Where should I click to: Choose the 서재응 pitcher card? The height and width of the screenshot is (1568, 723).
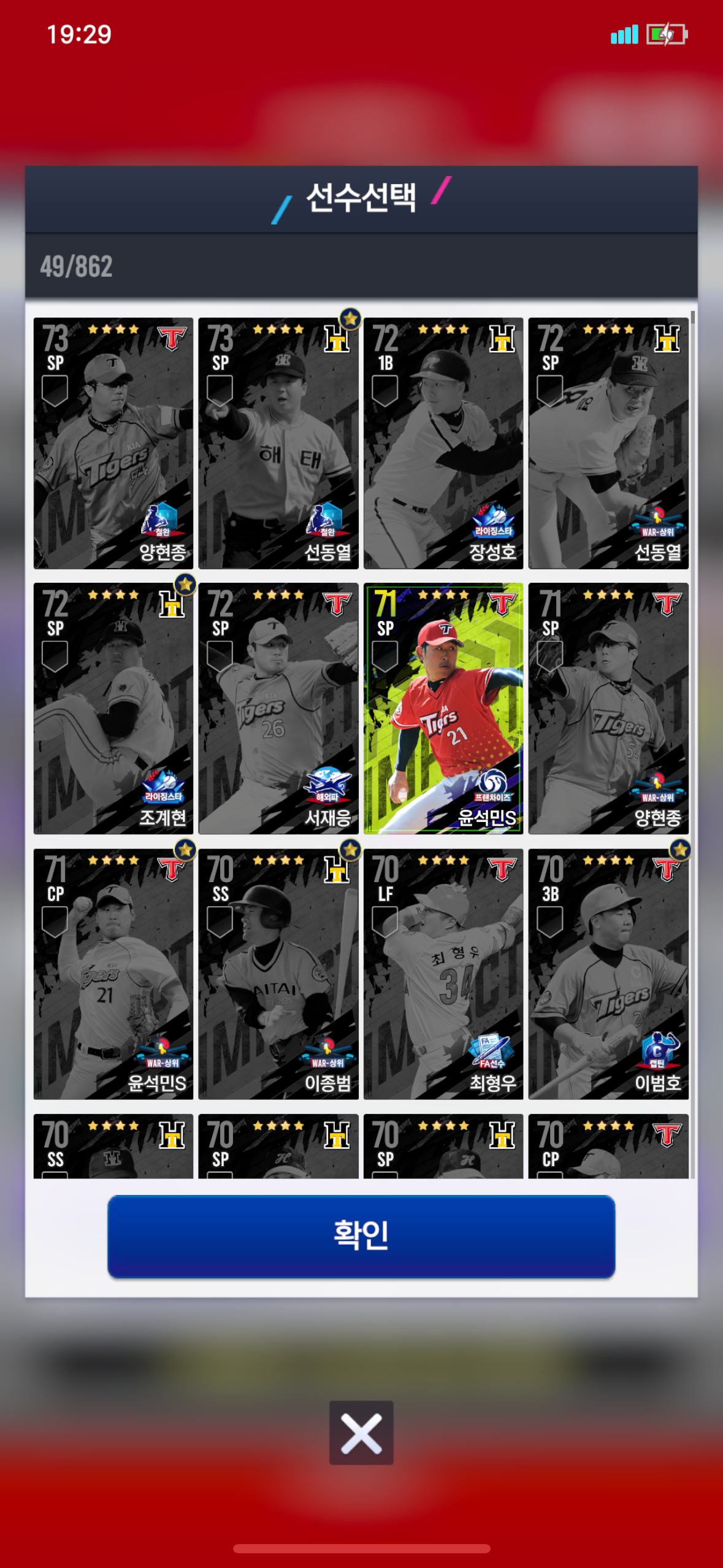278,709
